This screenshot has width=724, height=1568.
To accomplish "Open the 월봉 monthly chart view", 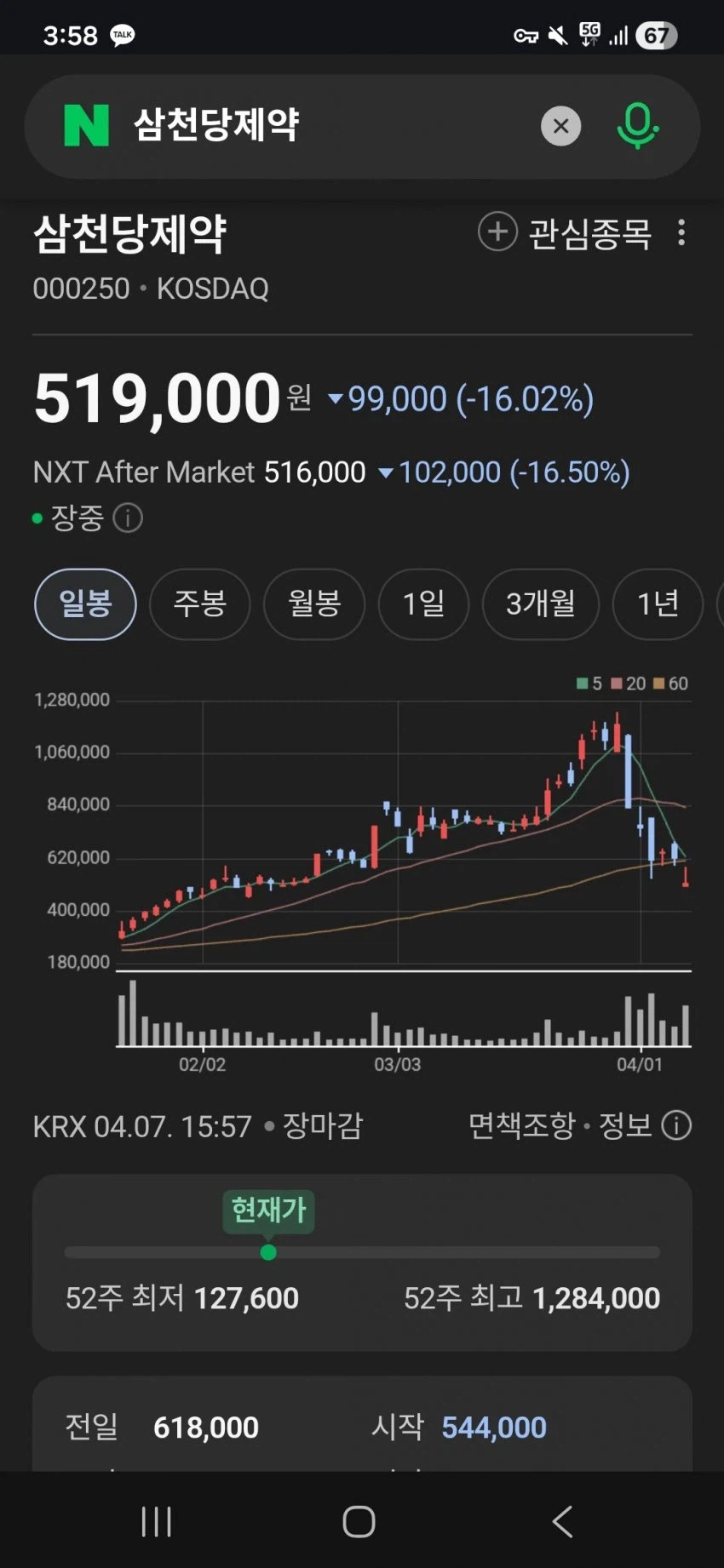I will pyautogui.click(x=314, y=604).
